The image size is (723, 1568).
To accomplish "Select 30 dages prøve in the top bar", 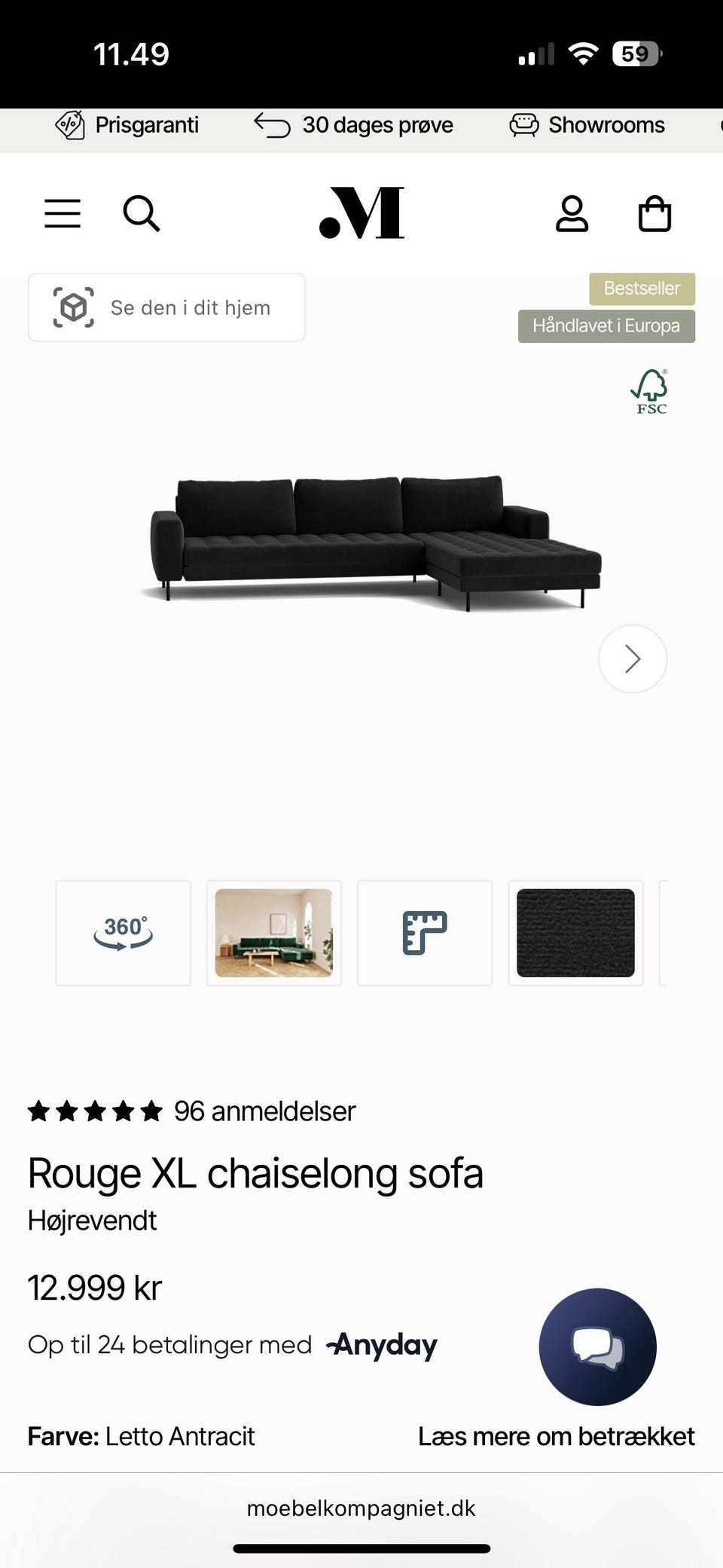I will [354, 124].
